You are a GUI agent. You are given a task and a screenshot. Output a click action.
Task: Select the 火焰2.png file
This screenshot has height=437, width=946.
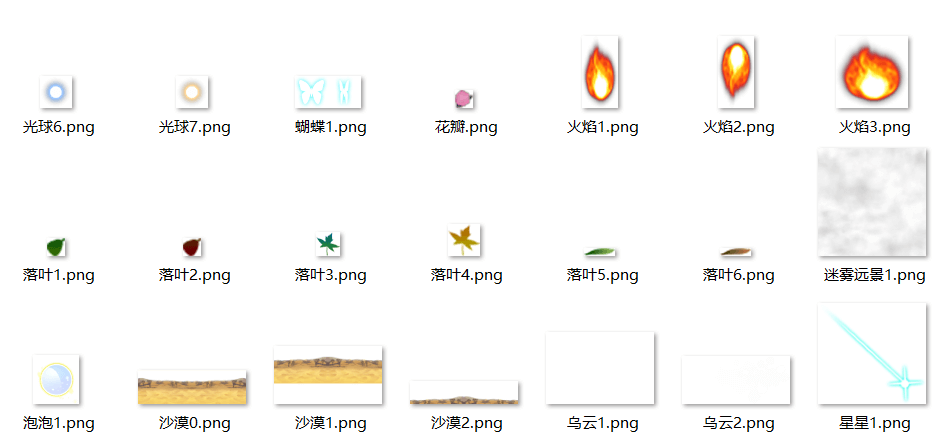coord(736,72)
